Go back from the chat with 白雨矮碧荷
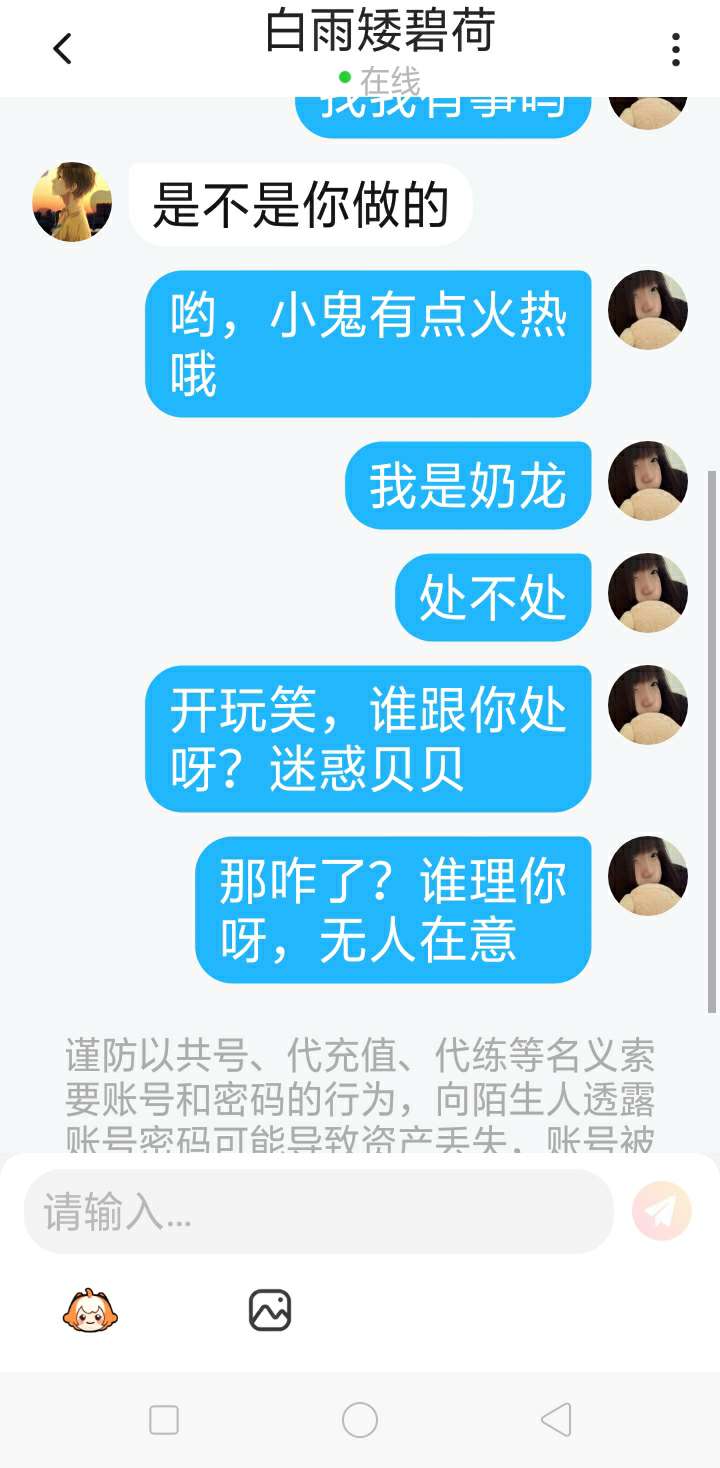This screenshot has width=720, height=1468. tap(62, 49)
